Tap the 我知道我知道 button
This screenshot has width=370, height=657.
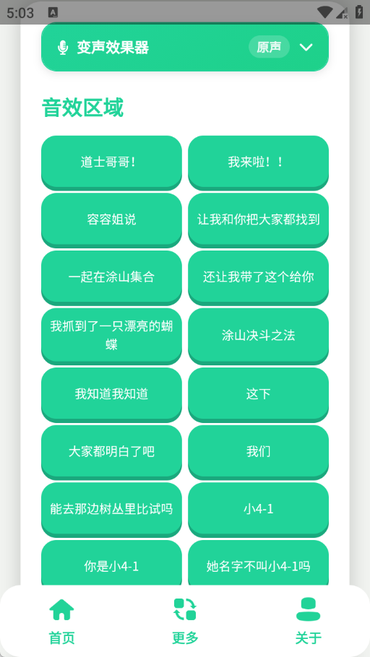pyautogui.click(x=111, y=395)
